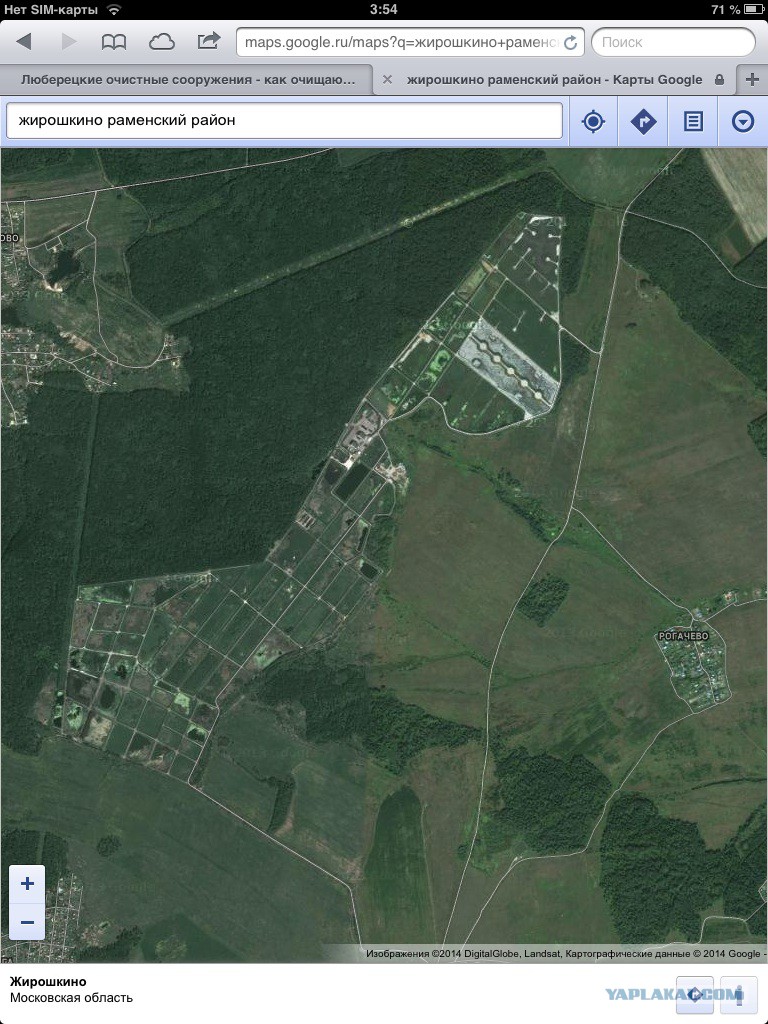Open the bookmarks book icon
The width and height of the screenshot is (768, 1024).
(114, 42)
